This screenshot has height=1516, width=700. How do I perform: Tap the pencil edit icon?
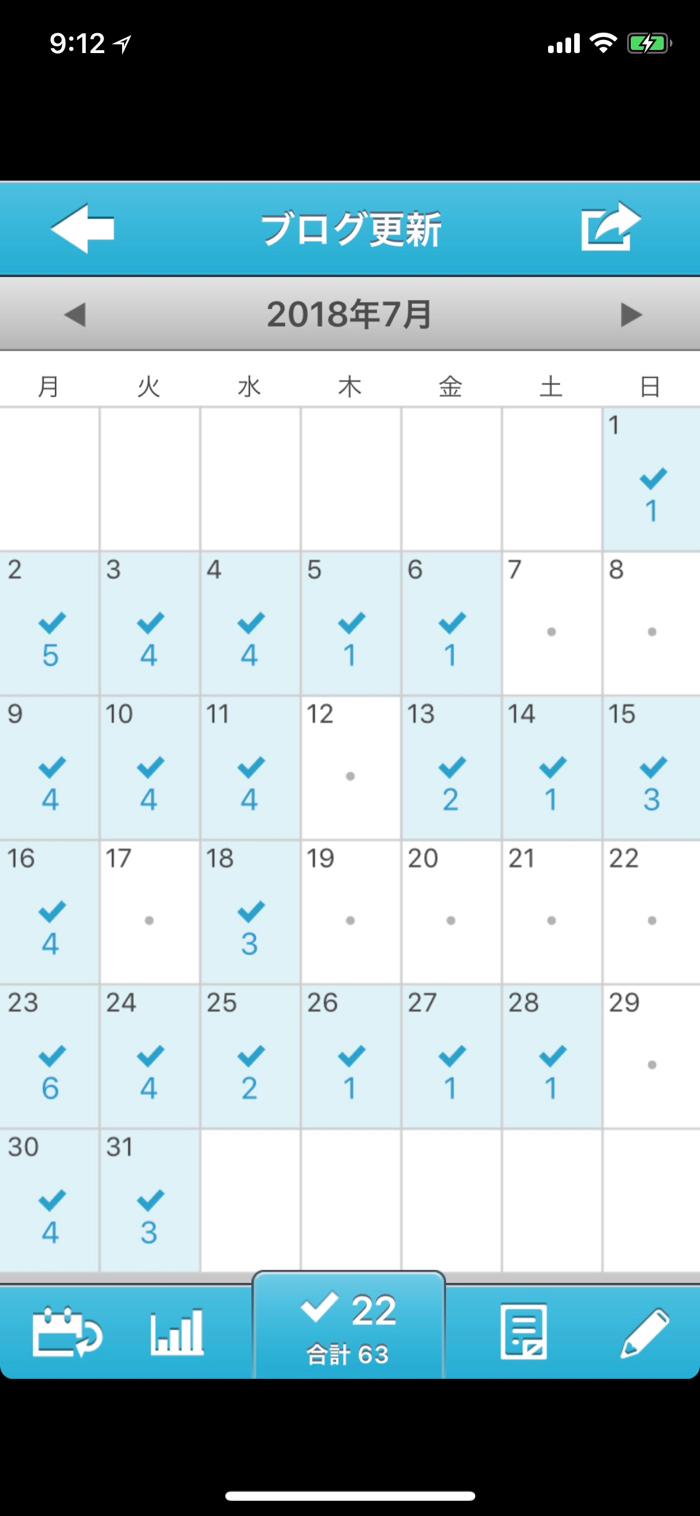645,1332
